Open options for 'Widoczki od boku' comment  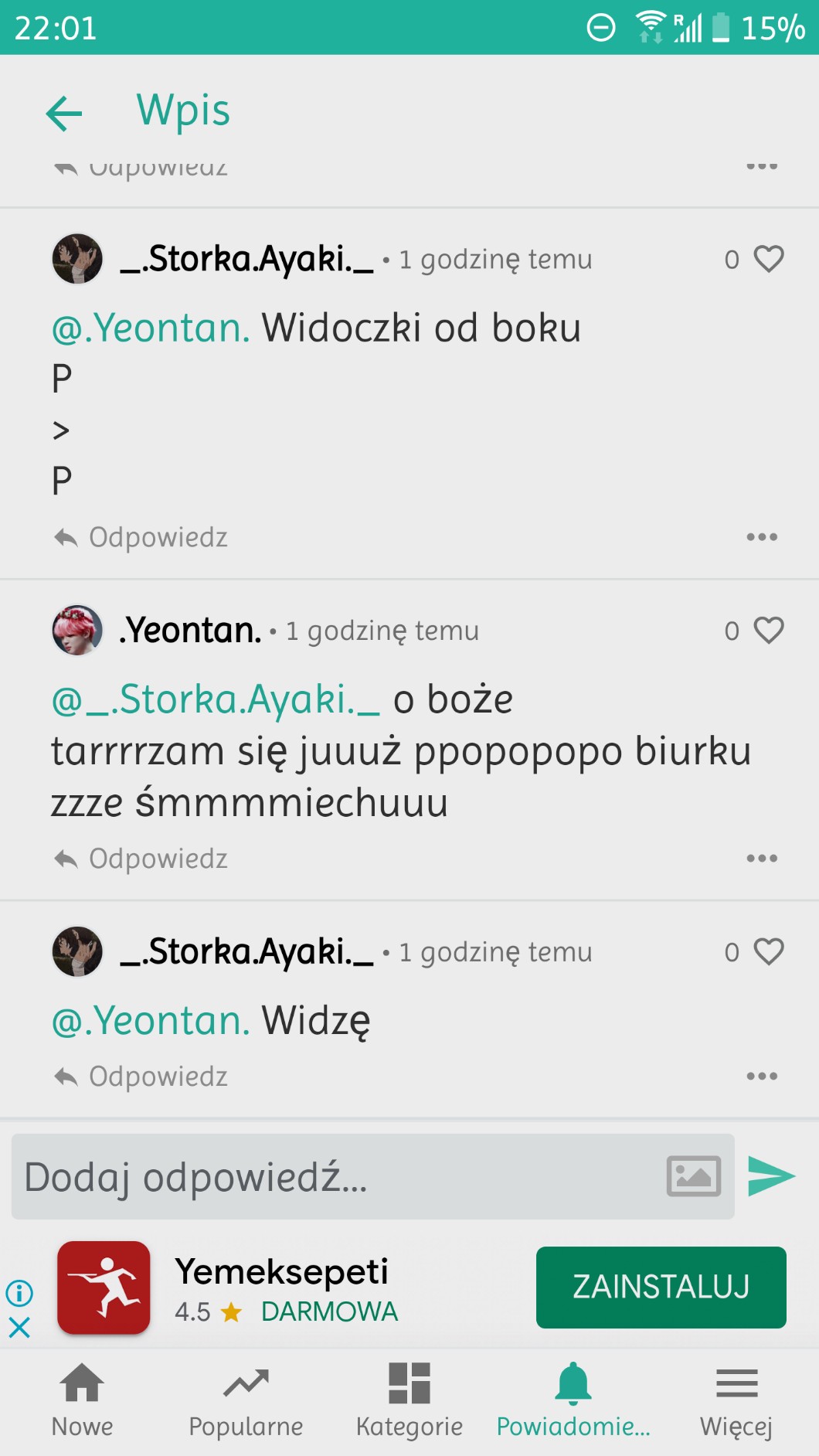761,537
